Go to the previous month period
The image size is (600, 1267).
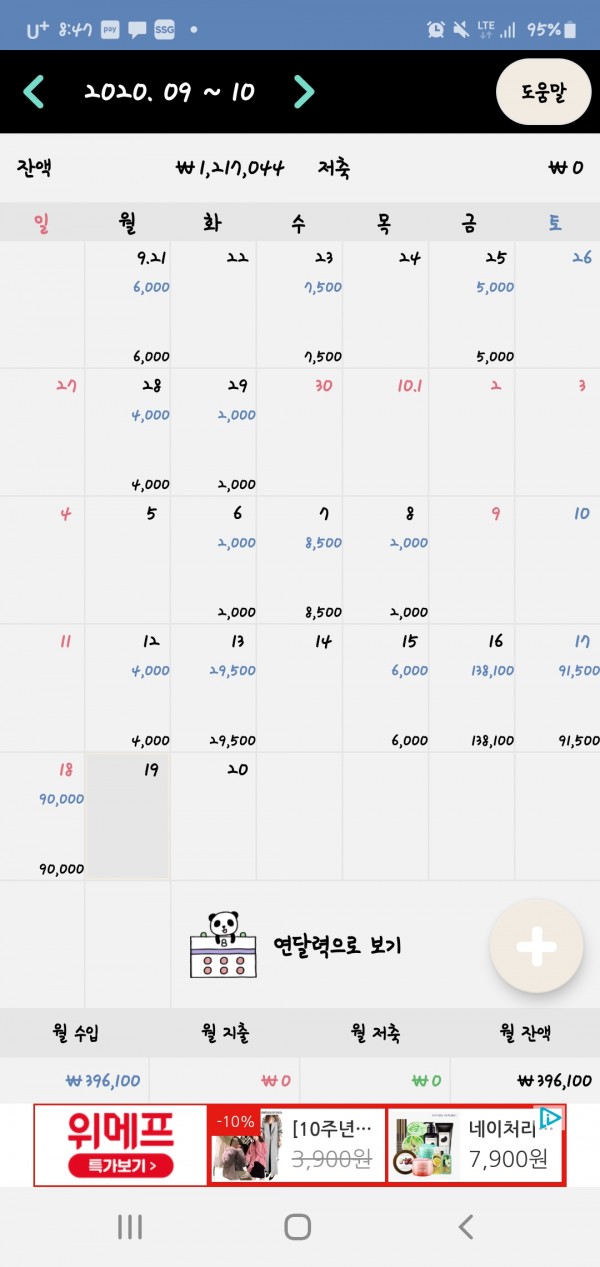coord(34,92)
